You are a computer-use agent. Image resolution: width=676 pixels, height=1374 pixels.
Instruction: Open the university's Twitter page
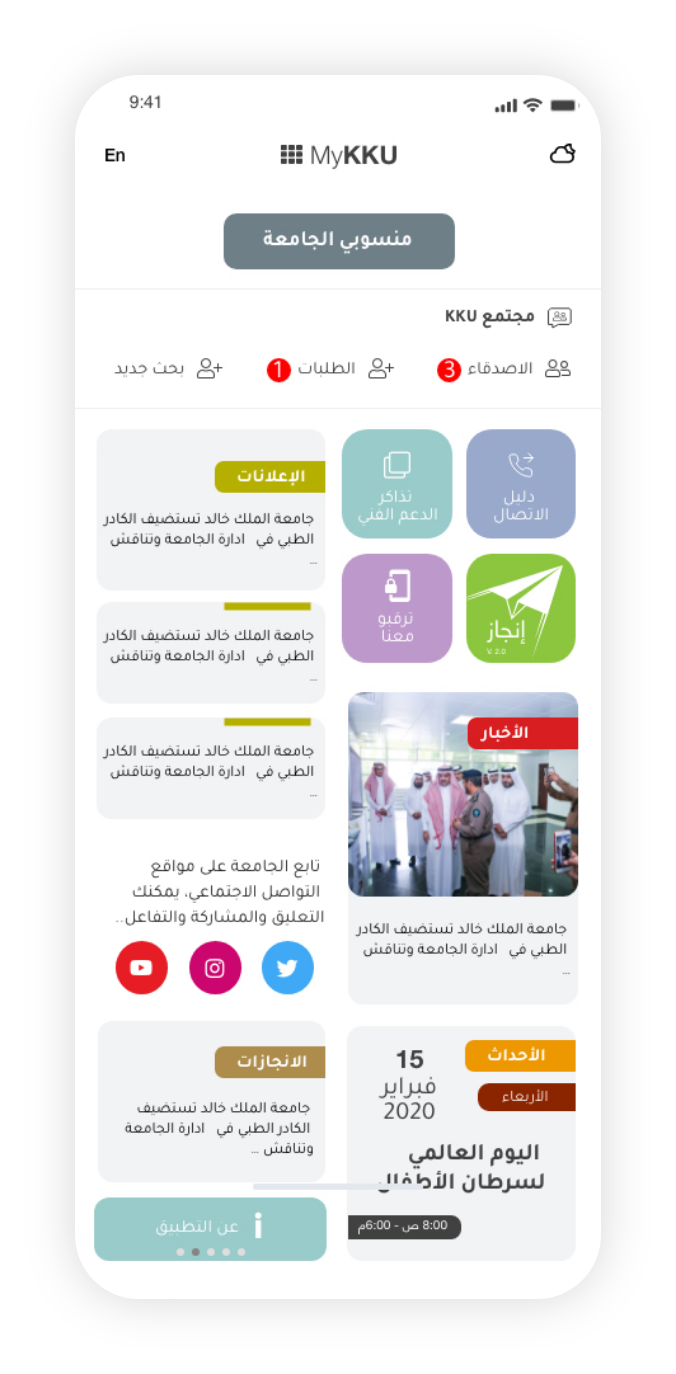click(x=288, y=968)
